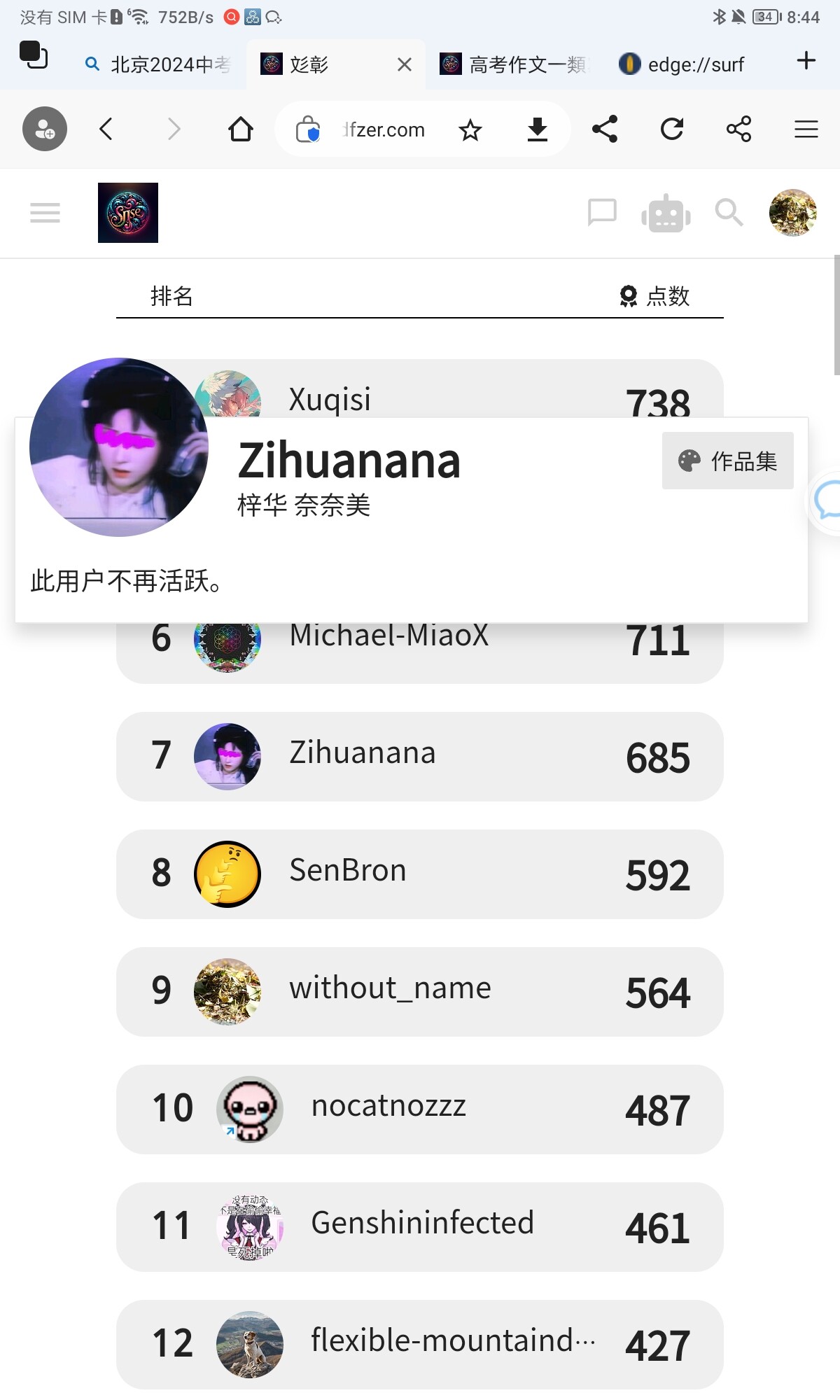Reload the current page
The width and height of the screenshot is (840, 1400).
pyautogui.click(x=671, y=129)
